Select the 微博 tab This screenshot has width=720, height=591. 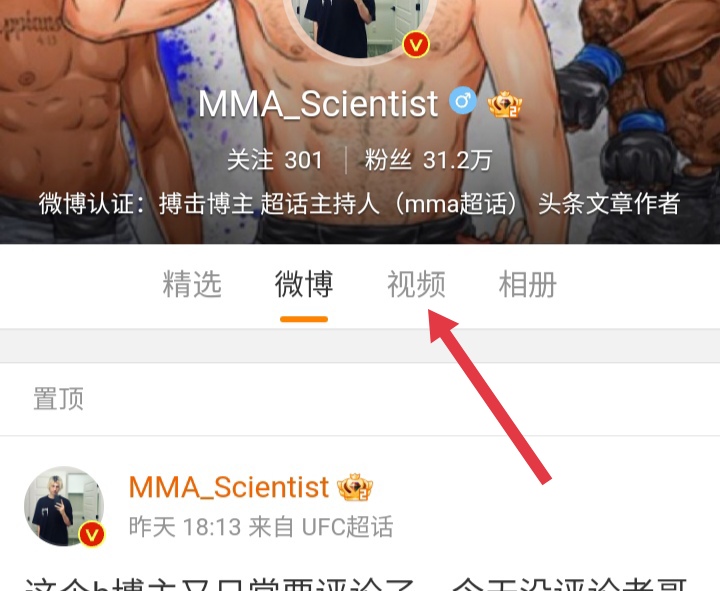[x=304, y=285]
